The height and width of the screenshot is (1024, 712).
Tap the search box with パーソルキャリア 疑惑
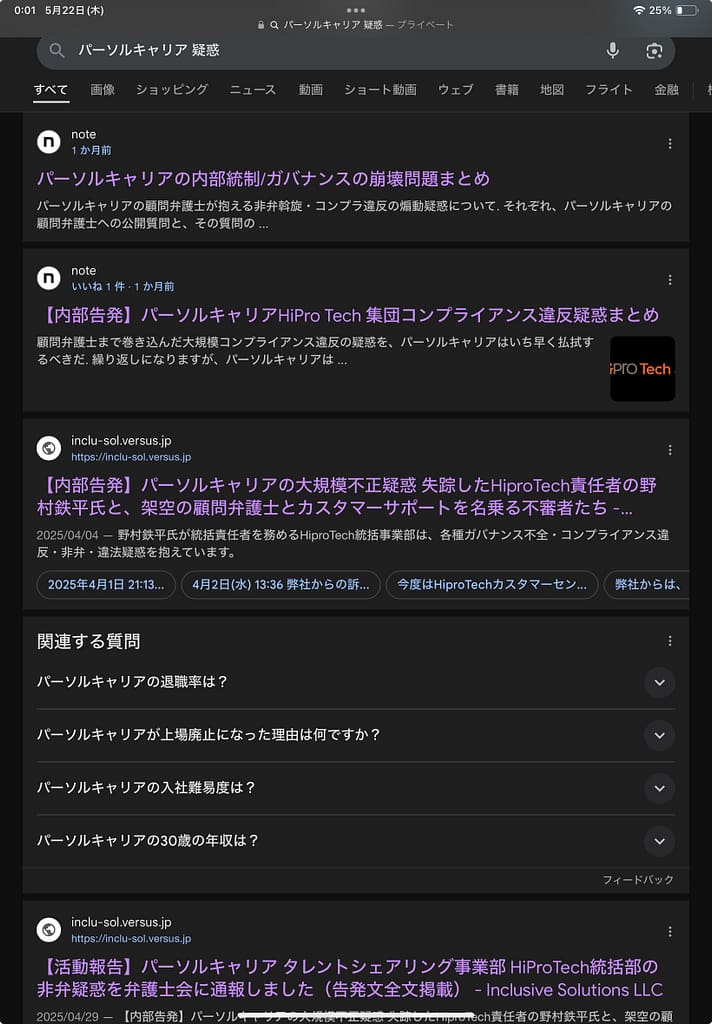point(320,50)
